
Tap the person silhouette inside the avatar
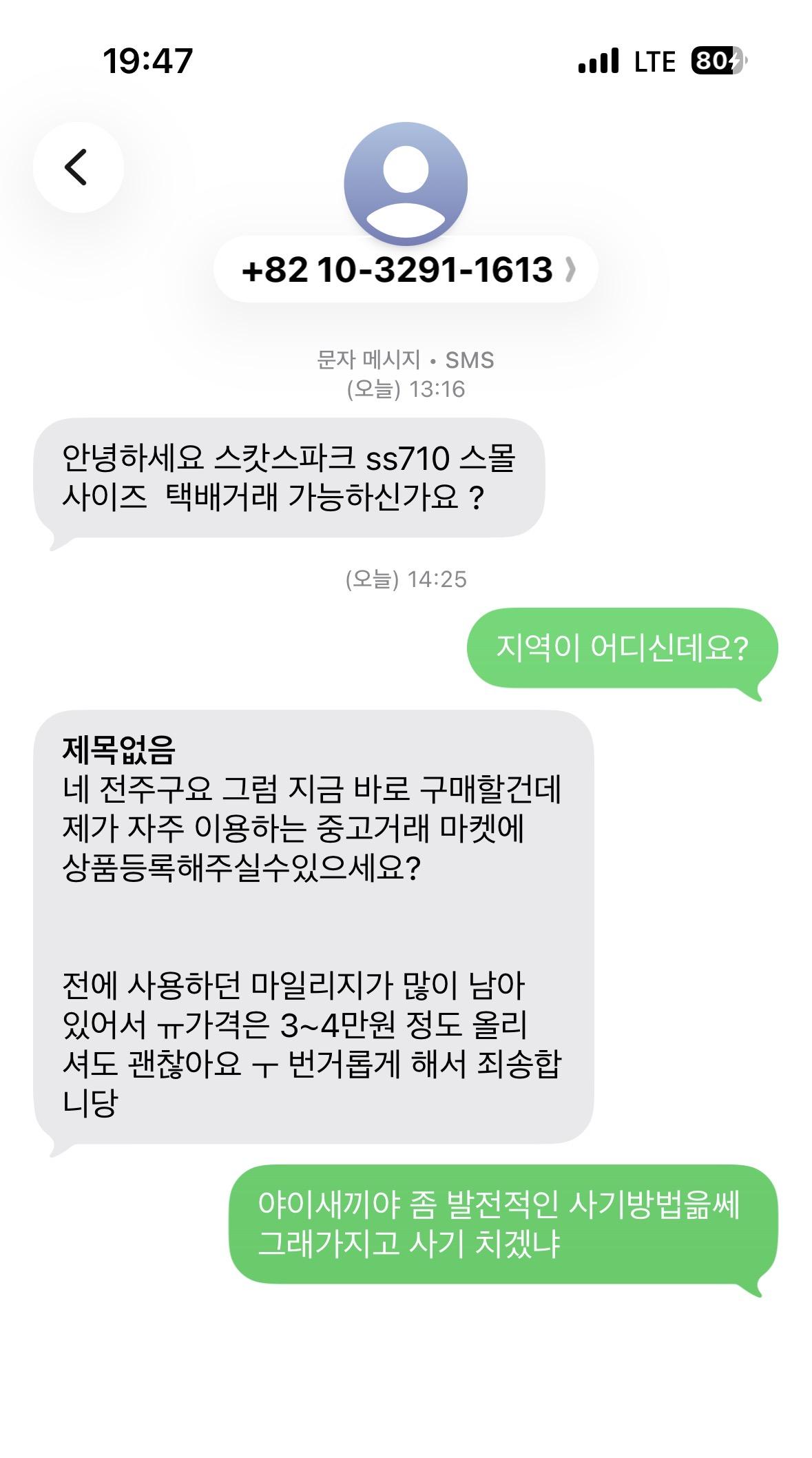click(406, 186)
